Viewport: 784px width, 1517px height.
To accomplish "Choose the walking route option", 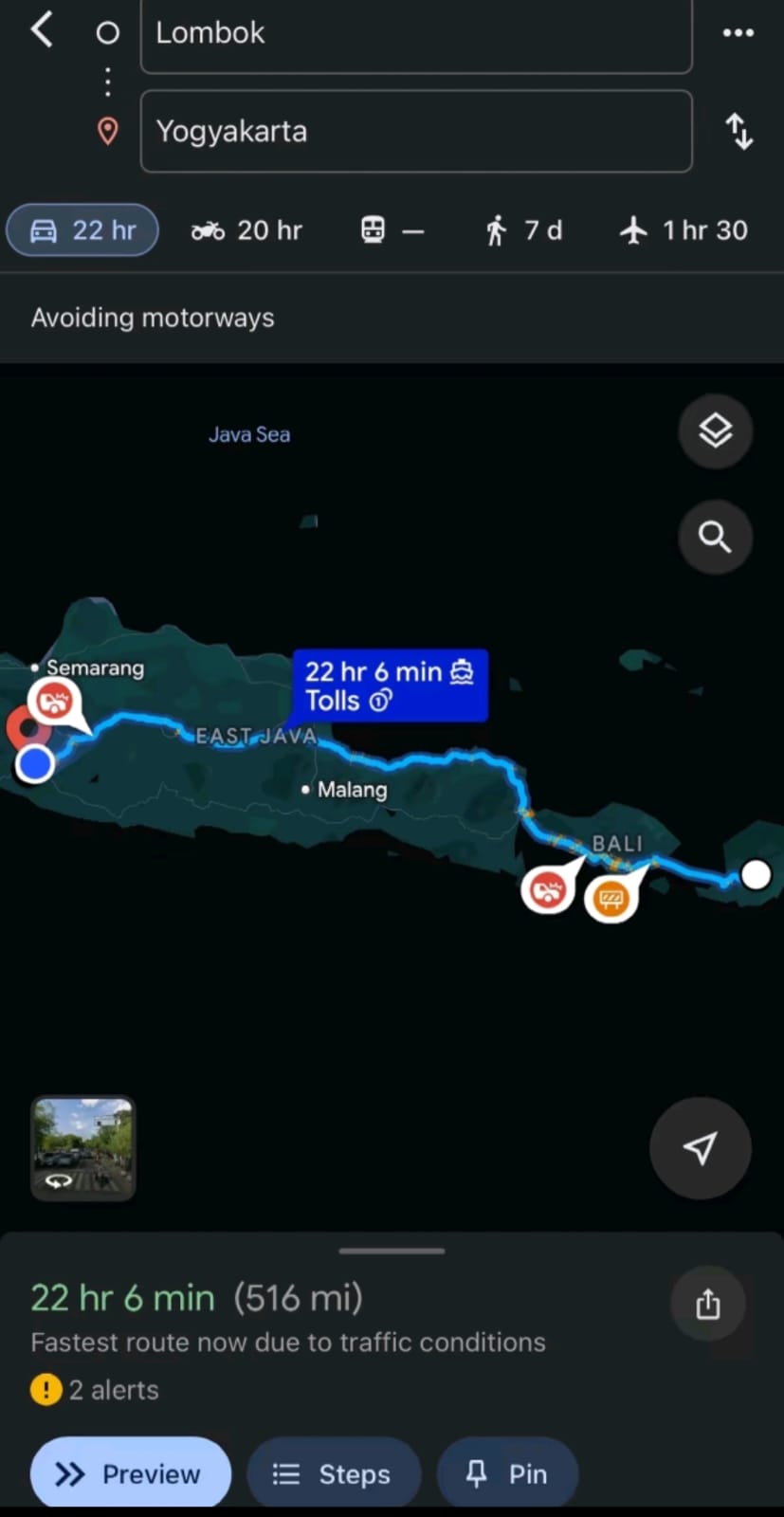I will 522,229.
